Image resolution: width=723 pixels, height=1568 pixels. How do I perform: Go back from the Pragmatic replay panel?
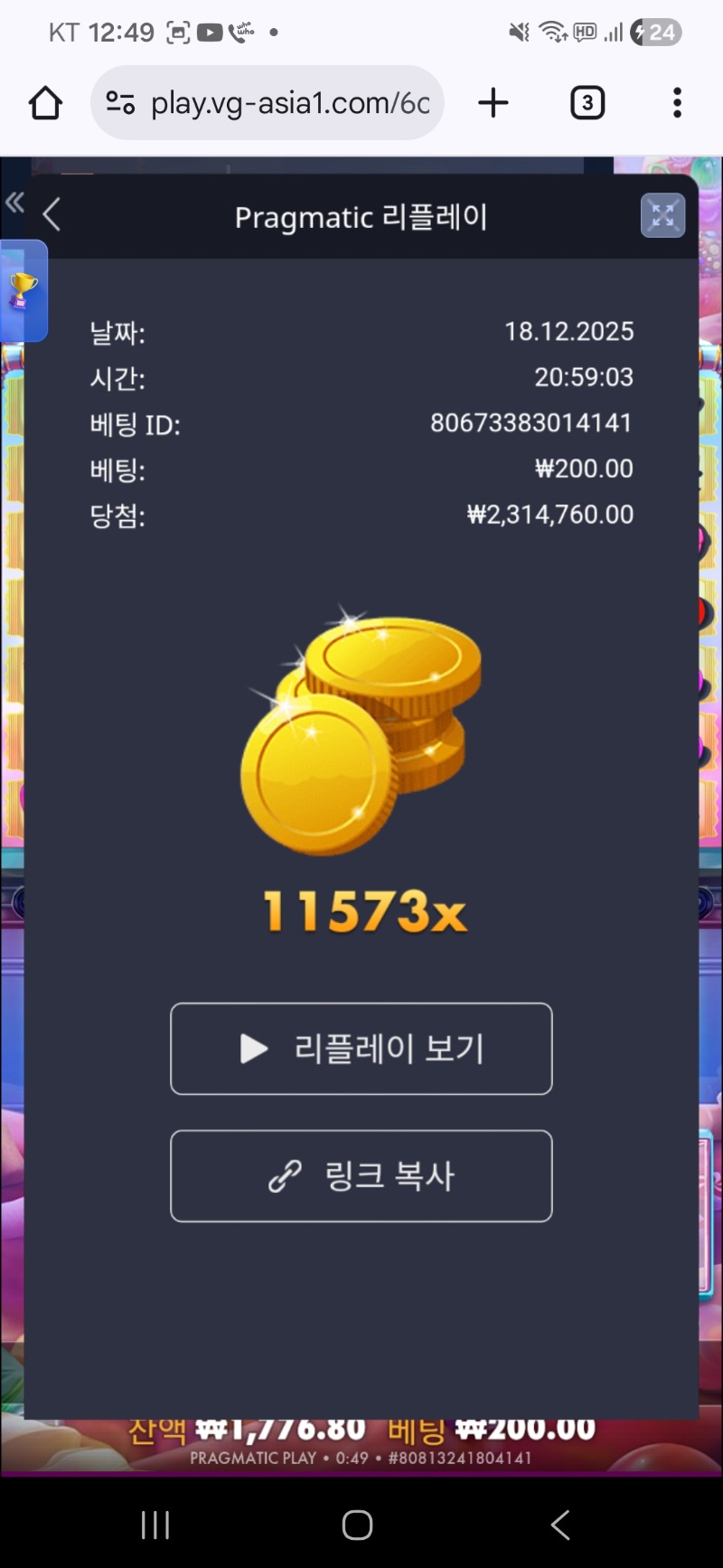point(52,215)
